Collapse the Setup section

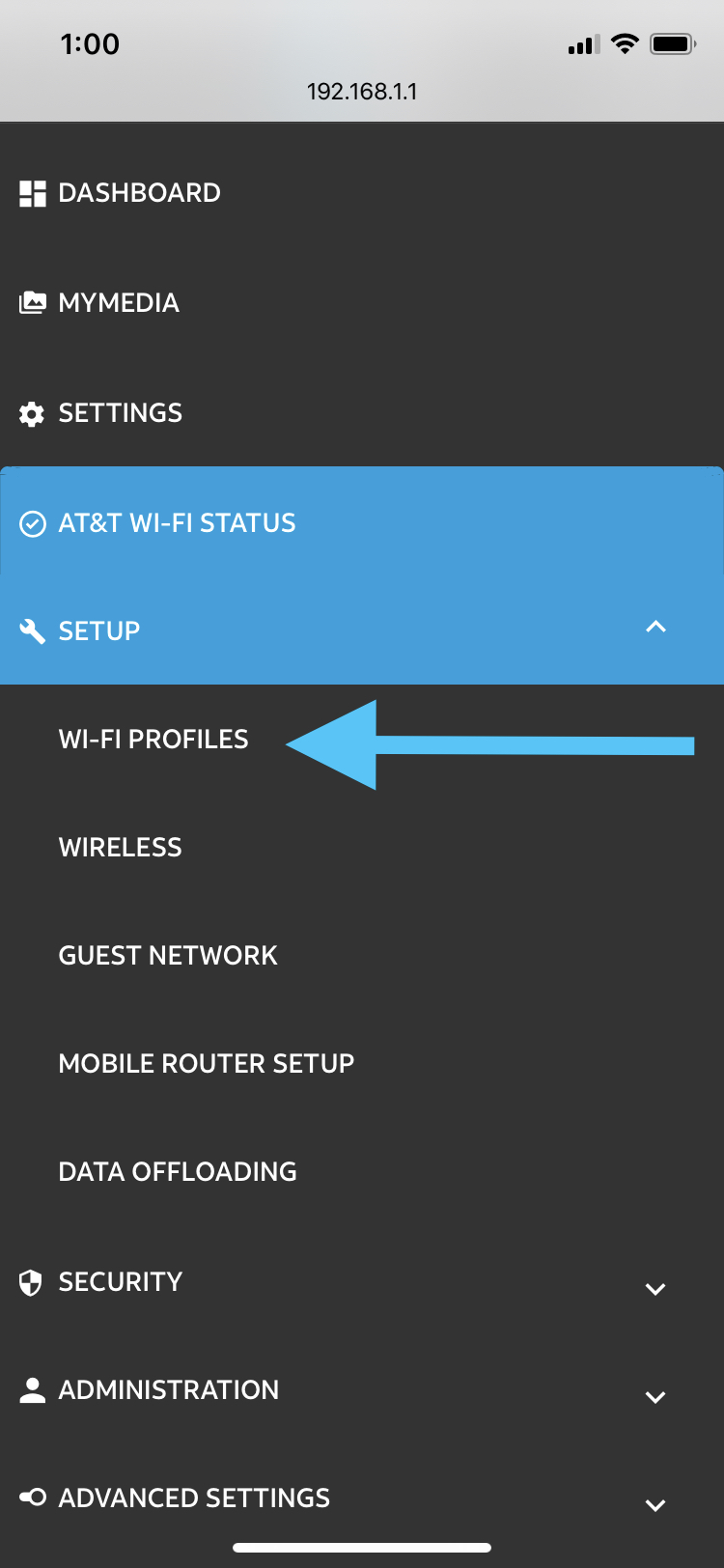pyautogui.click(x=655, y=627)
